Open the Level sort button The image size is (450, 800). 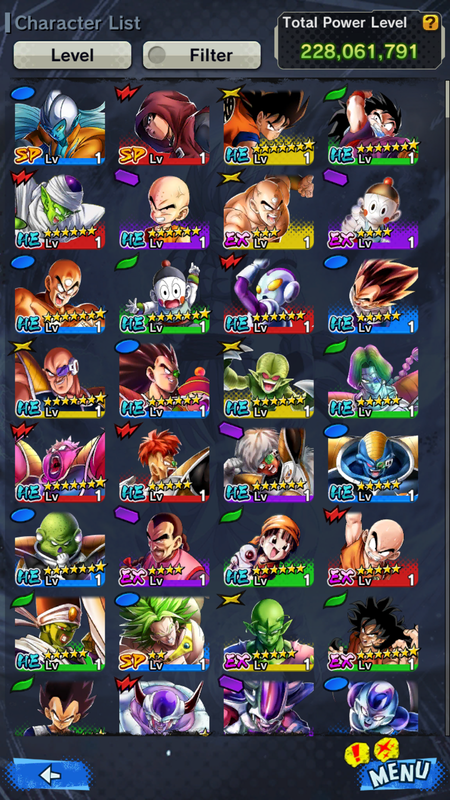72,55
